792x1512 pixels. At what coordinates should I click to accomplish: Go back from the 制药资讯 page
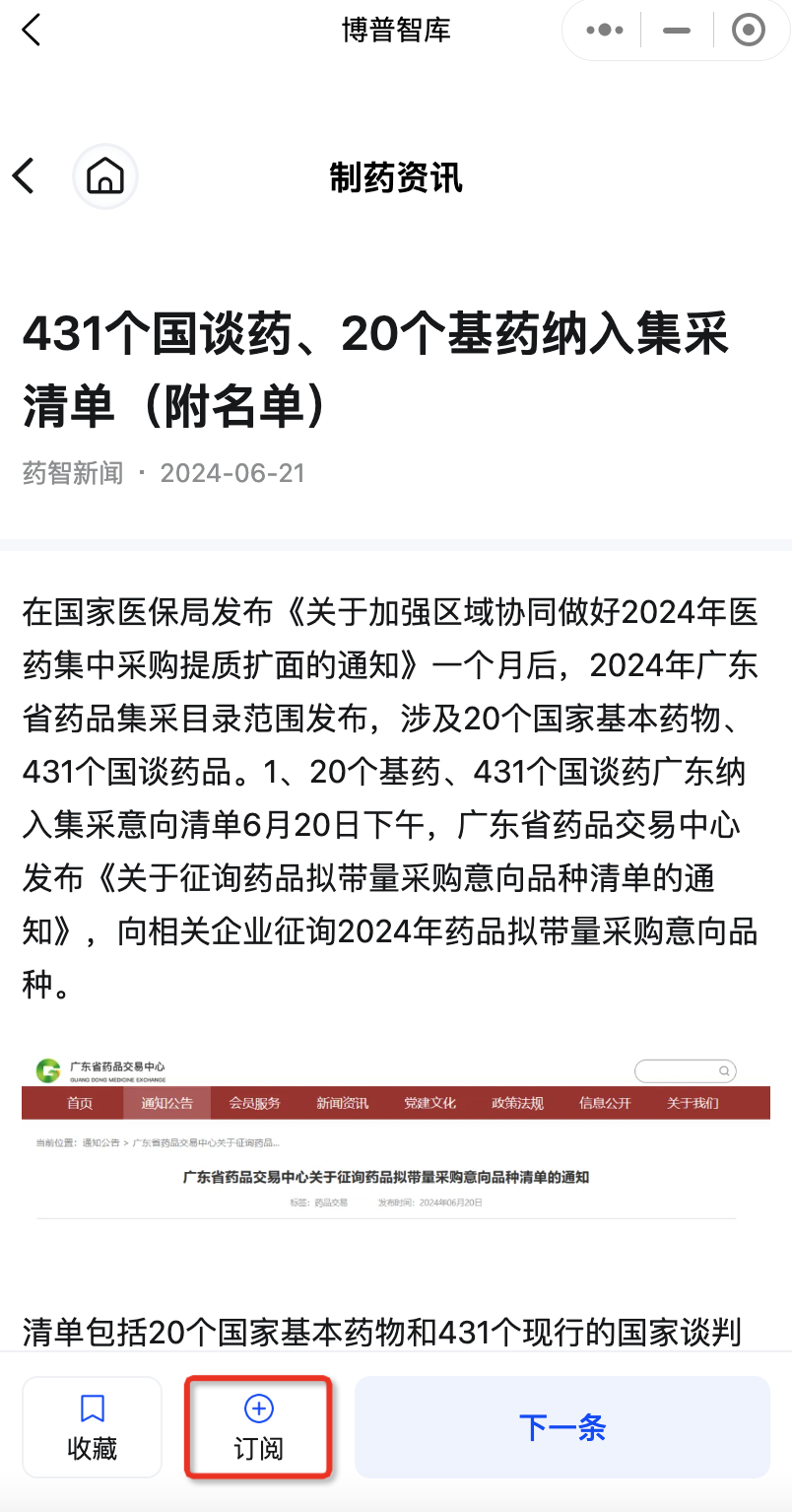[x=24, y=176]
